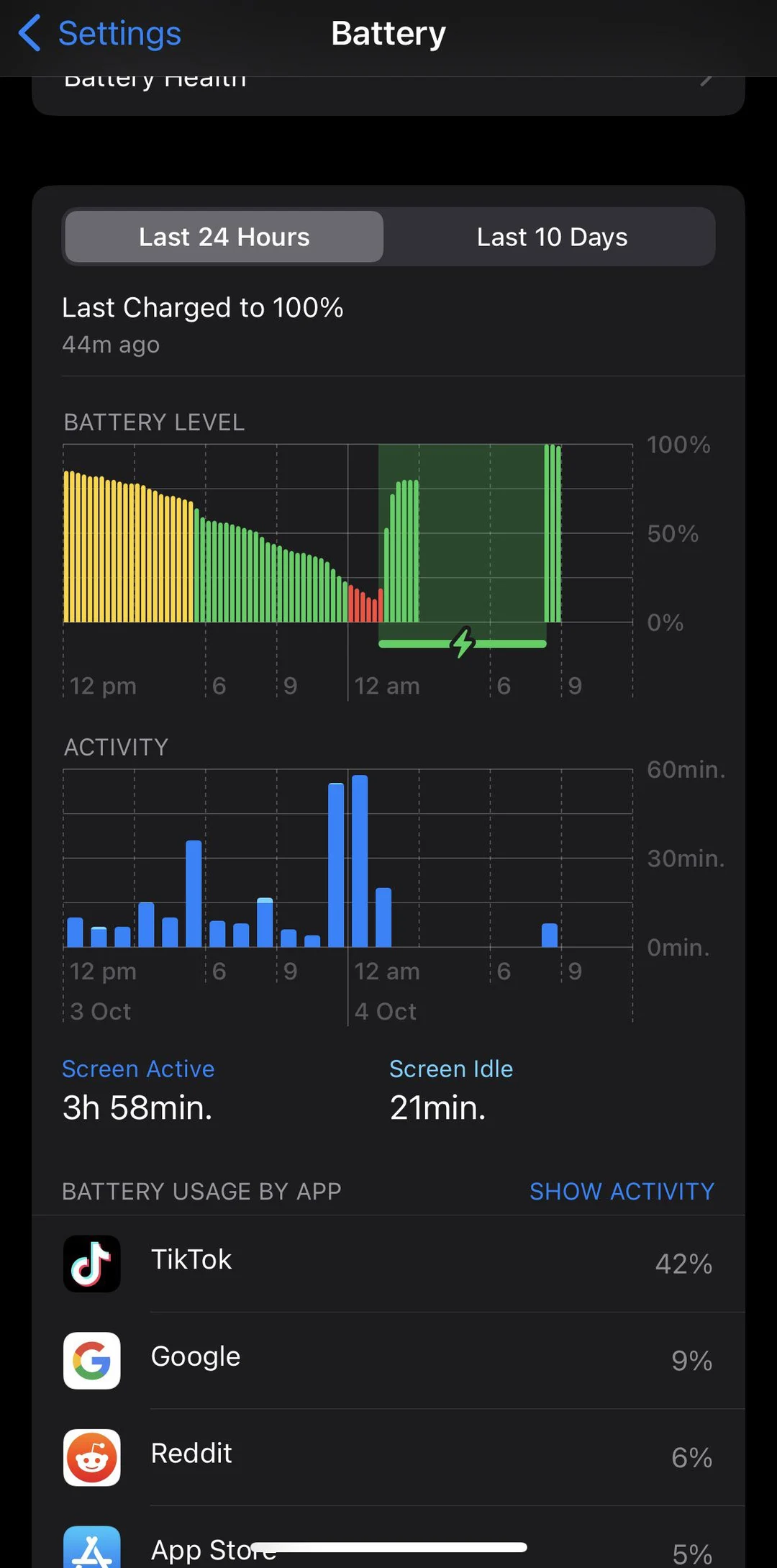
Task: Select the Screen Idle label
Action: pos(451,1069)
